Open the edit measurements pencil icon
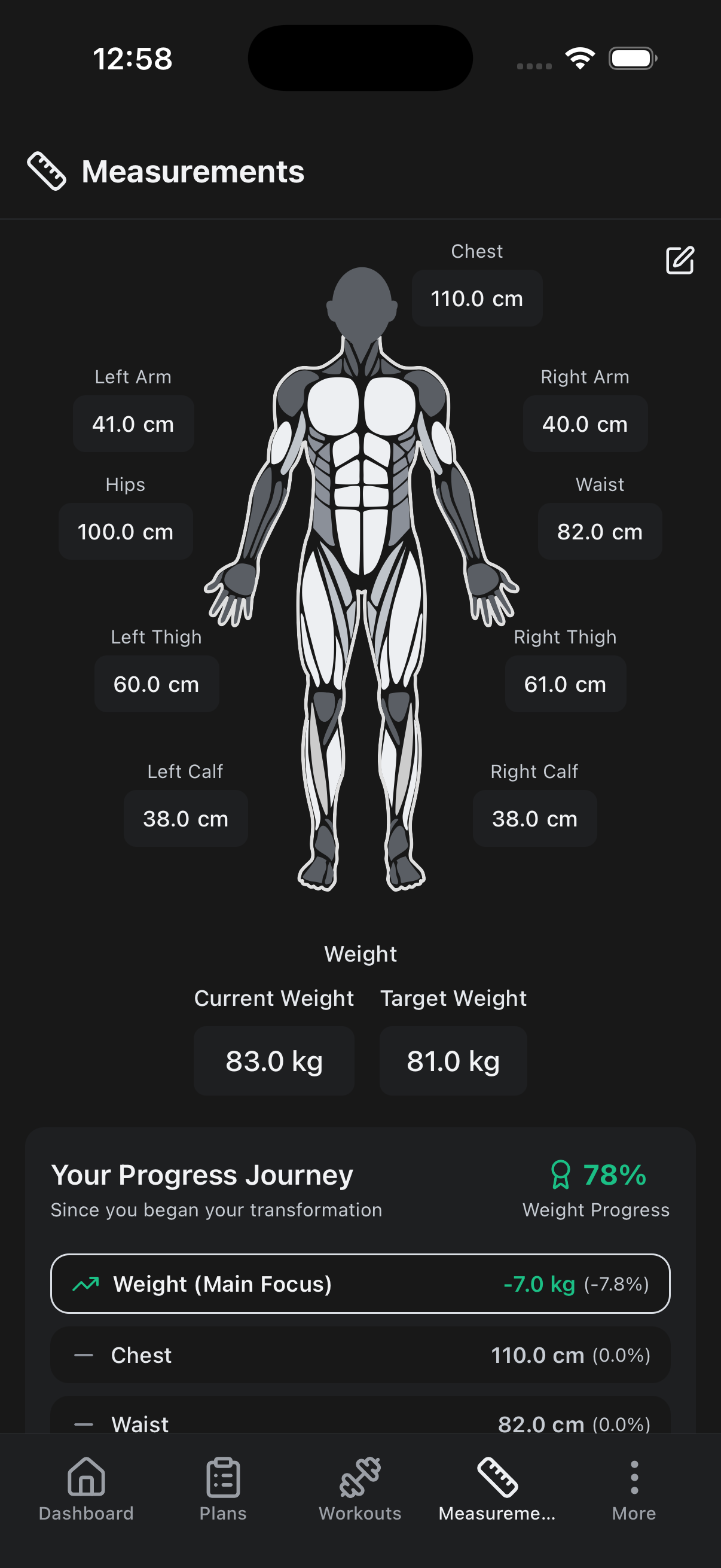Image resolution: width=721 pixels, height=1568 pixels. [679, 261]
